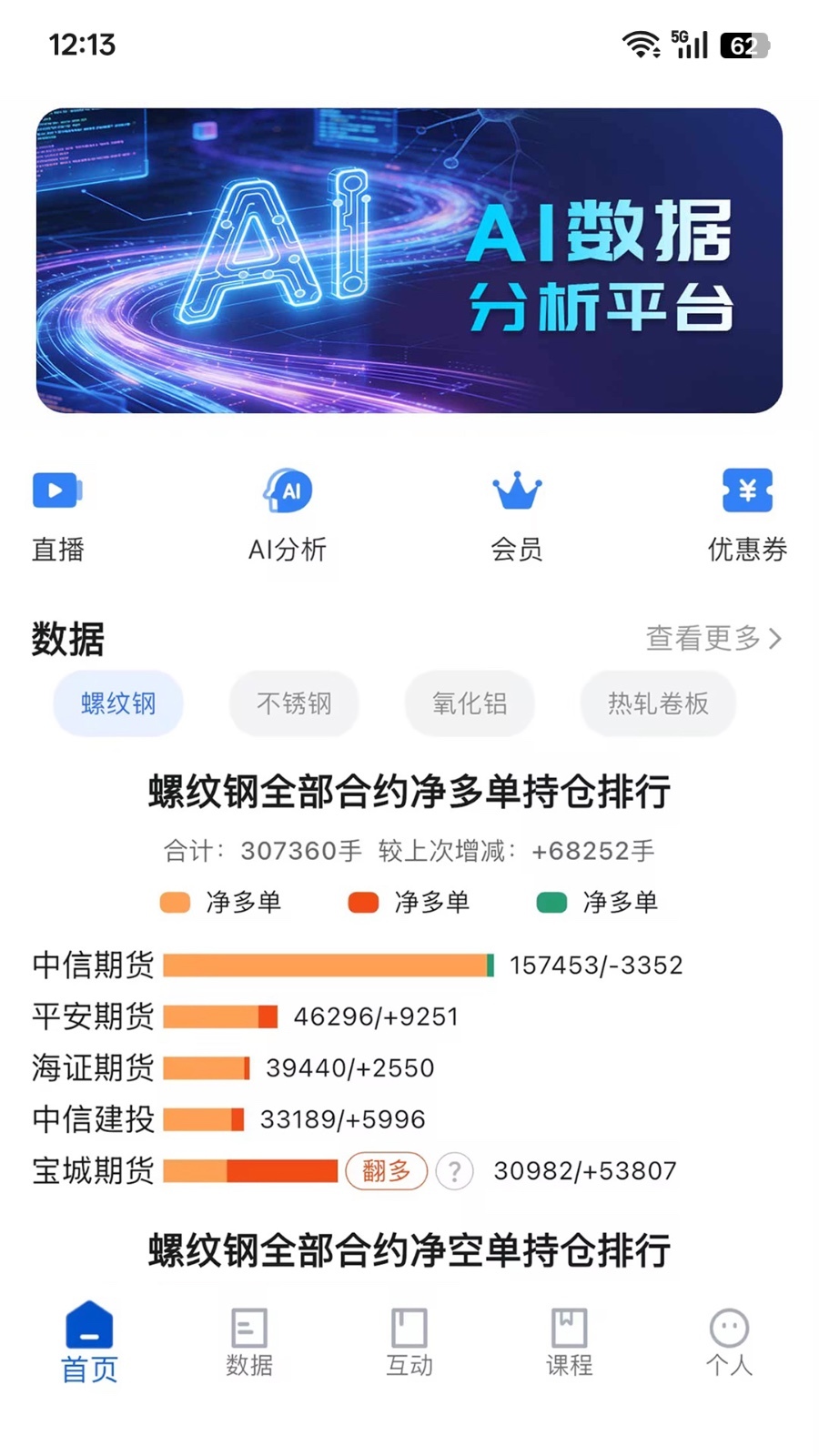Open the 会员 membership page
Image resolution: width=819 pixels, height=1456 pixels.
coord(517,515)
